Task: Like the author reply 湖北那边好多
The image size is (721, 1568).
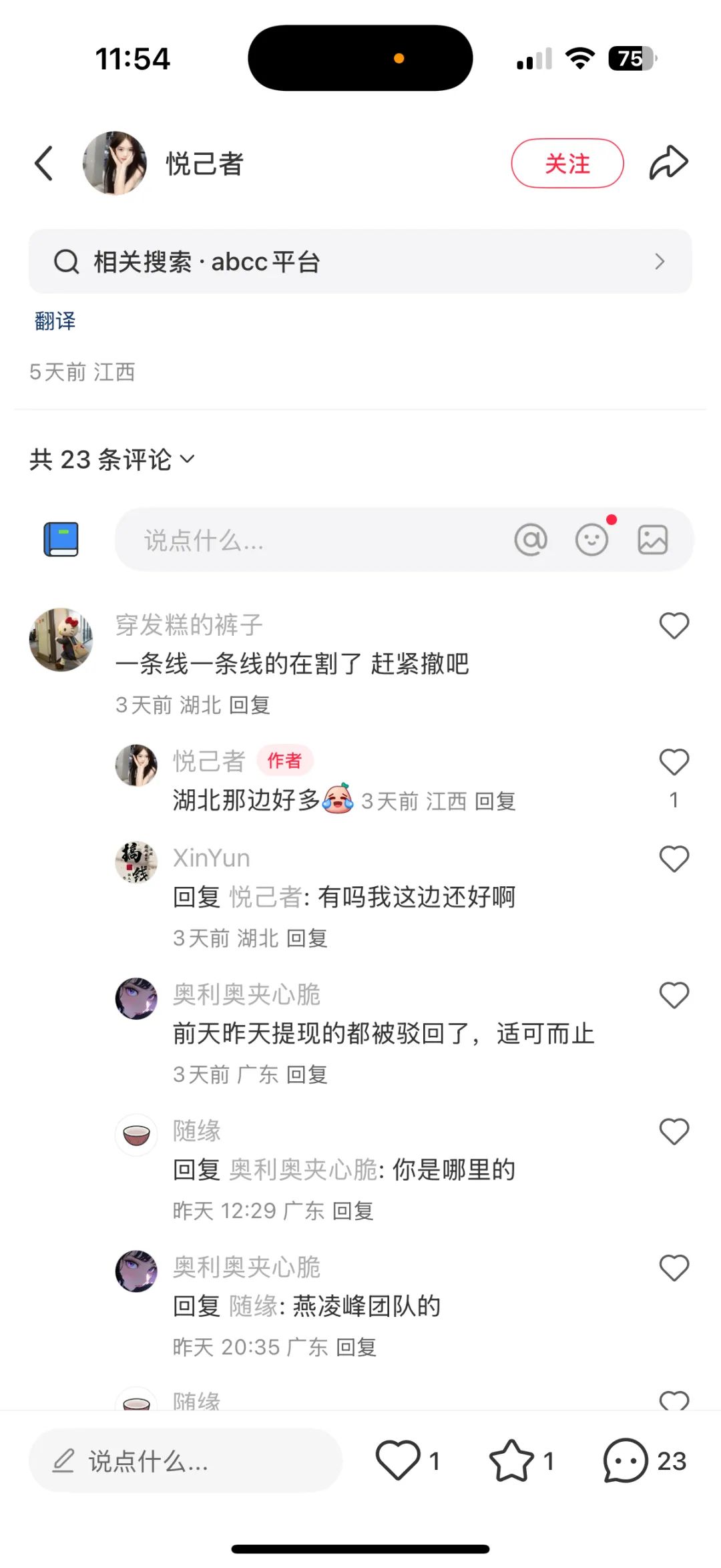Action: 673,762
